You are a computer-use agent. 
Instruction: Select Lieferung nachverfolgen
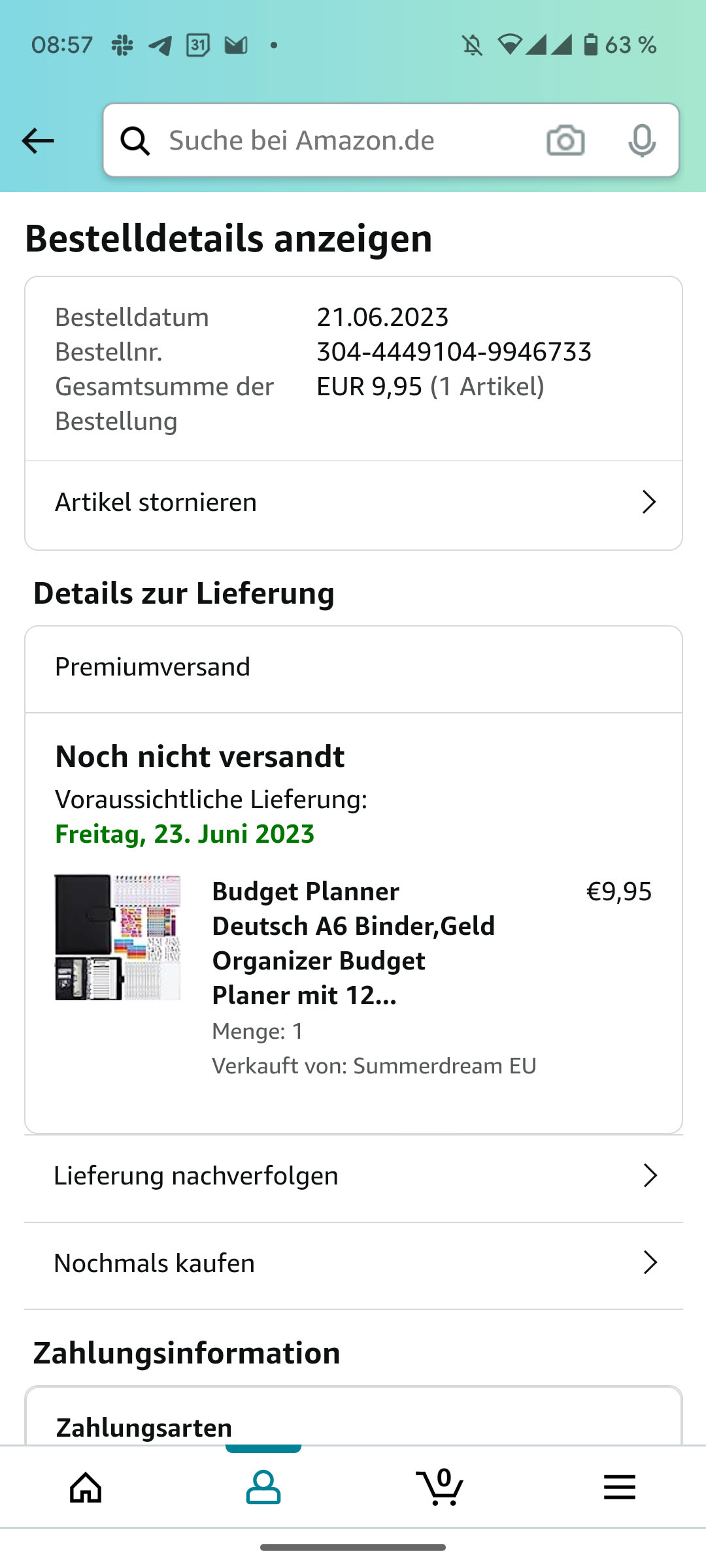coord(353,1176)
